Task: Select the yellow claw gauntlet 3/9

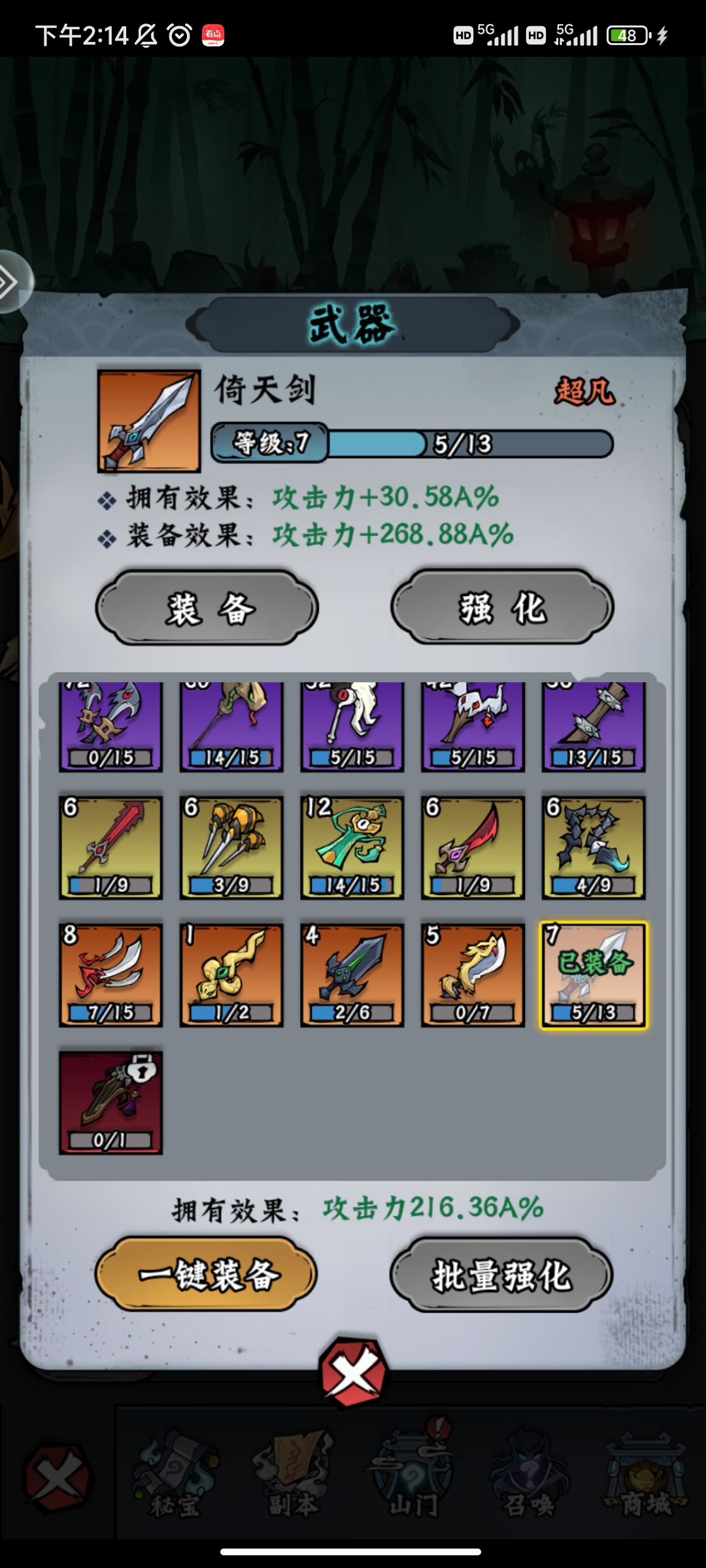Action: pos(231,847)
